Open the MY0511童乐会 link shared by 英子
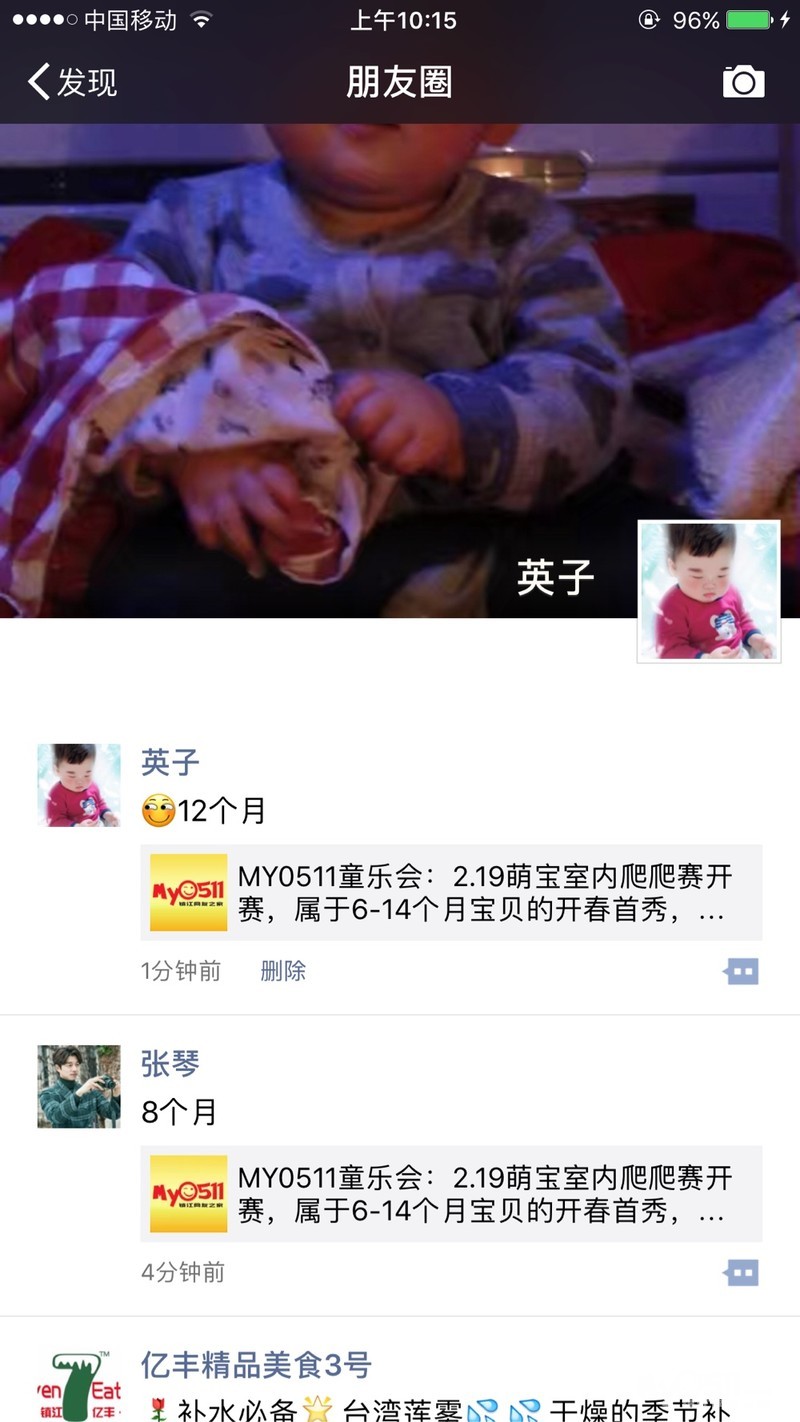The image size is (800, 1422). [x=451, y=892]
